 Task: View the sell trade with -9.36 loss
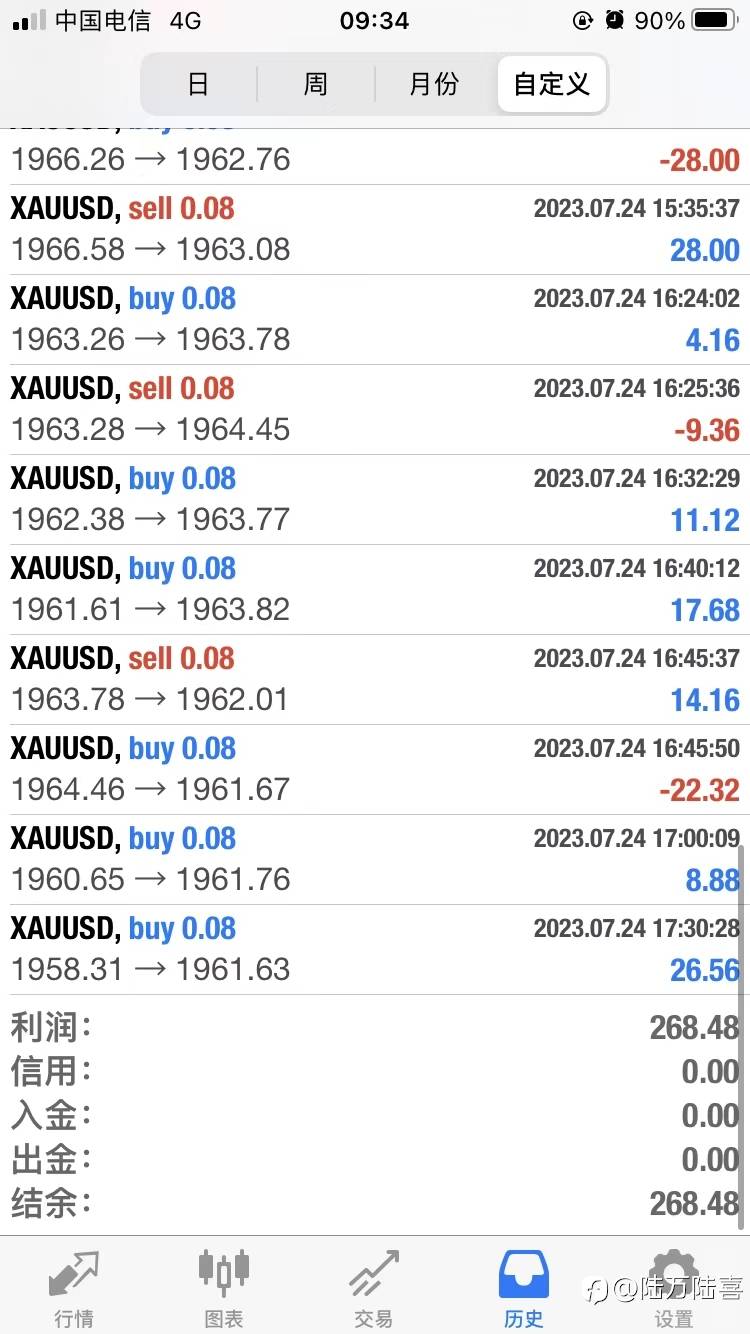375,410
